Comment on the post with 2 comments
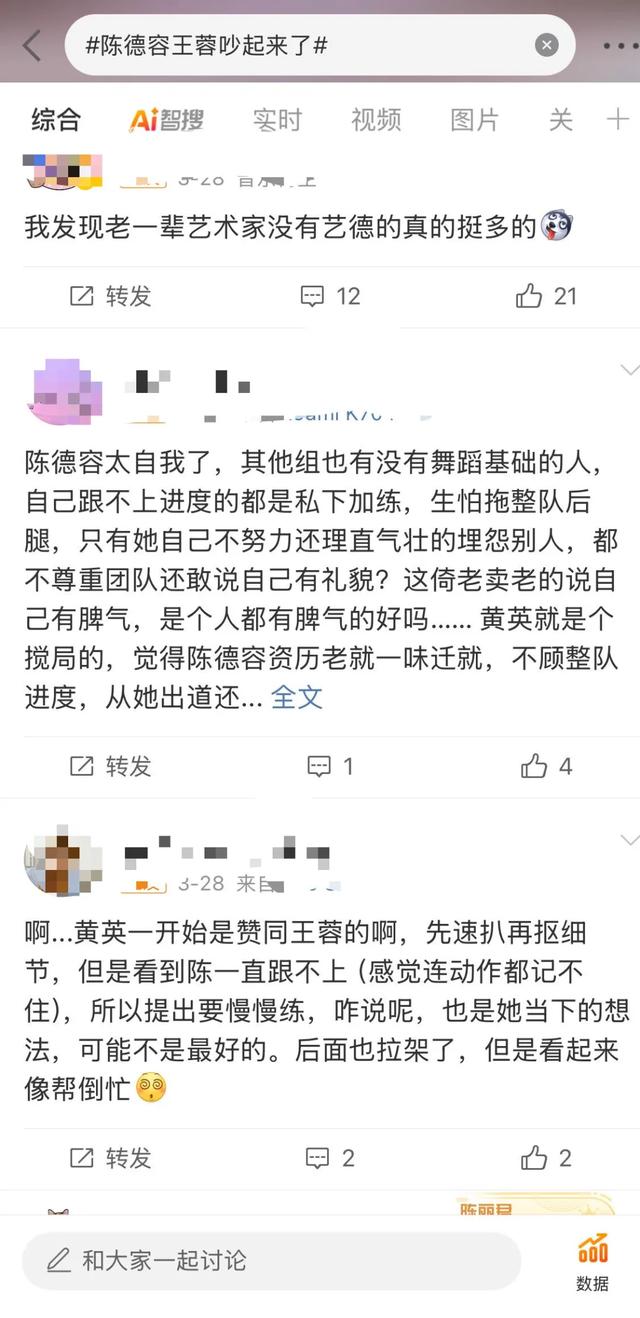Screen dimensions: 640x1318 pyautogui.click(x=330, y=1158)
